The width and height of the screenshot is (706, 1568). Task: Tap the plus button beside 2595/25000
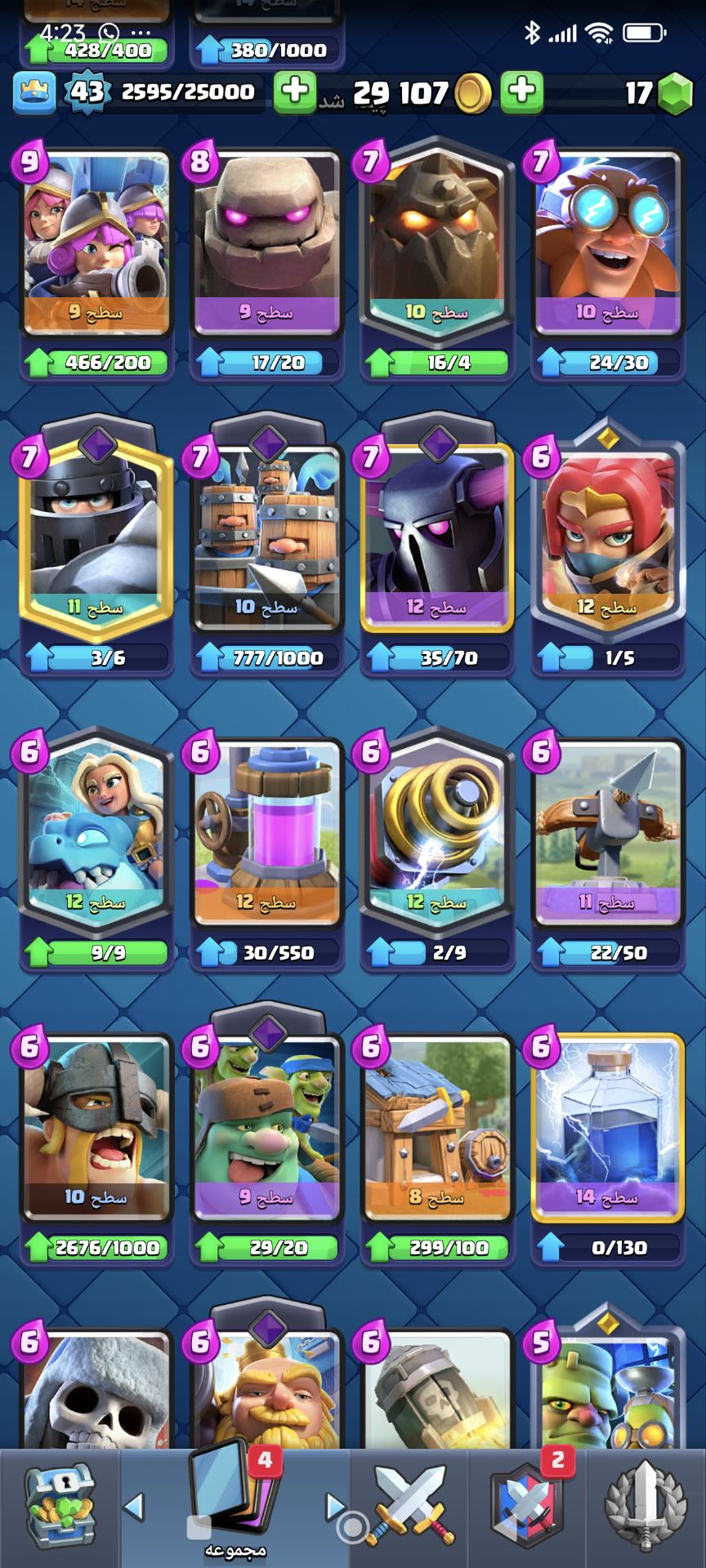point(294,91)
